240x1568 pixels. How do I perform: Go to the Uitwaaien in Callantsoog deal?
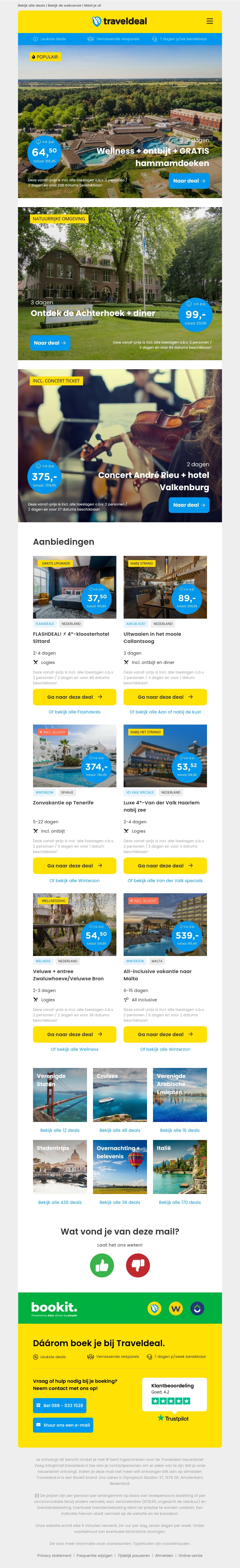click(x=165, y=697)
